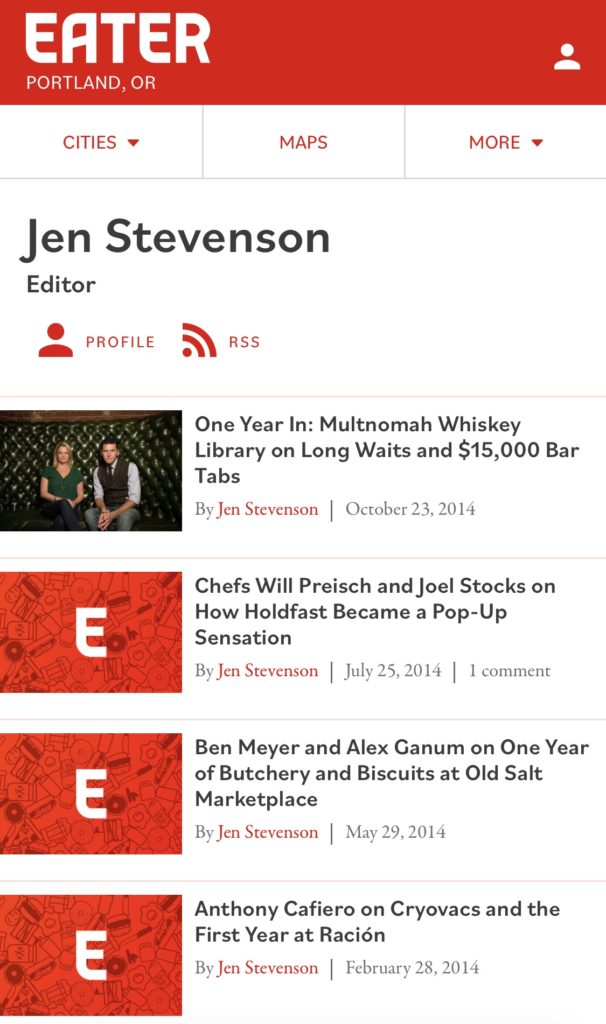Open the Old Salt Marketplace article
The height and width of the screenshot is (1024, 606).
[391, 773]
